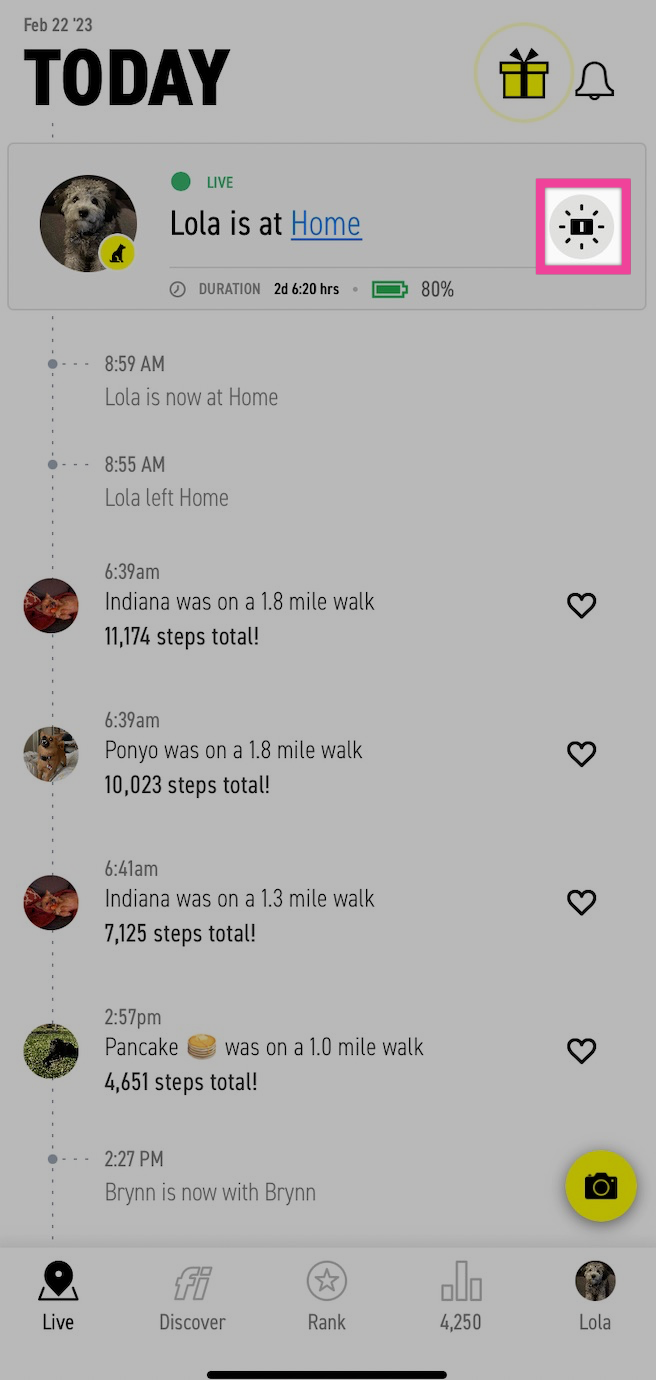This screenshot has width=656, height=1380.
Task: Open Ponyo's avatar in the feed
Action: pyautogui.click(x=51, y=754)
